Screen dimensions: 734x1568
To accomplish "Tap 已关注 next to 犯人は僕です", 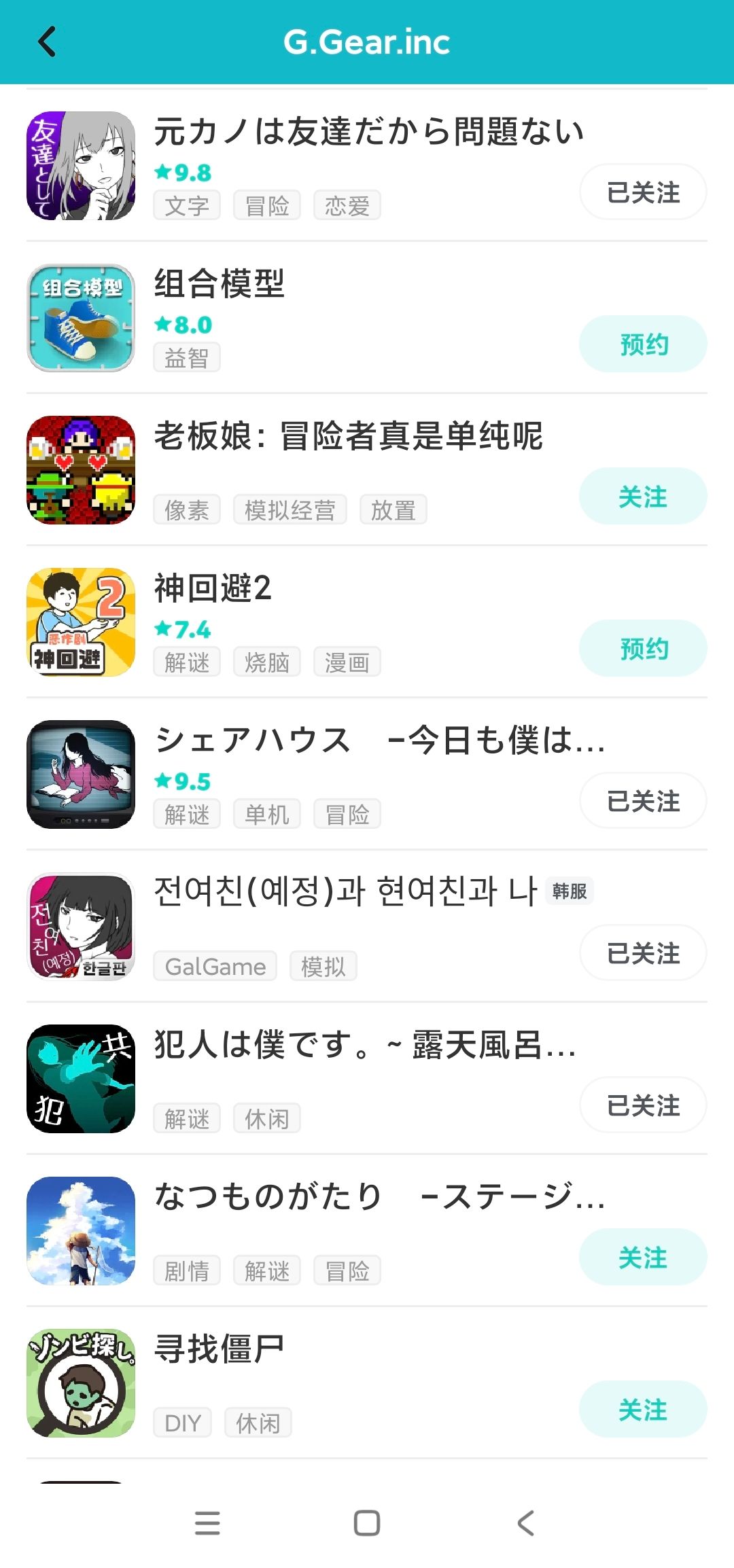I will 642,1105.
